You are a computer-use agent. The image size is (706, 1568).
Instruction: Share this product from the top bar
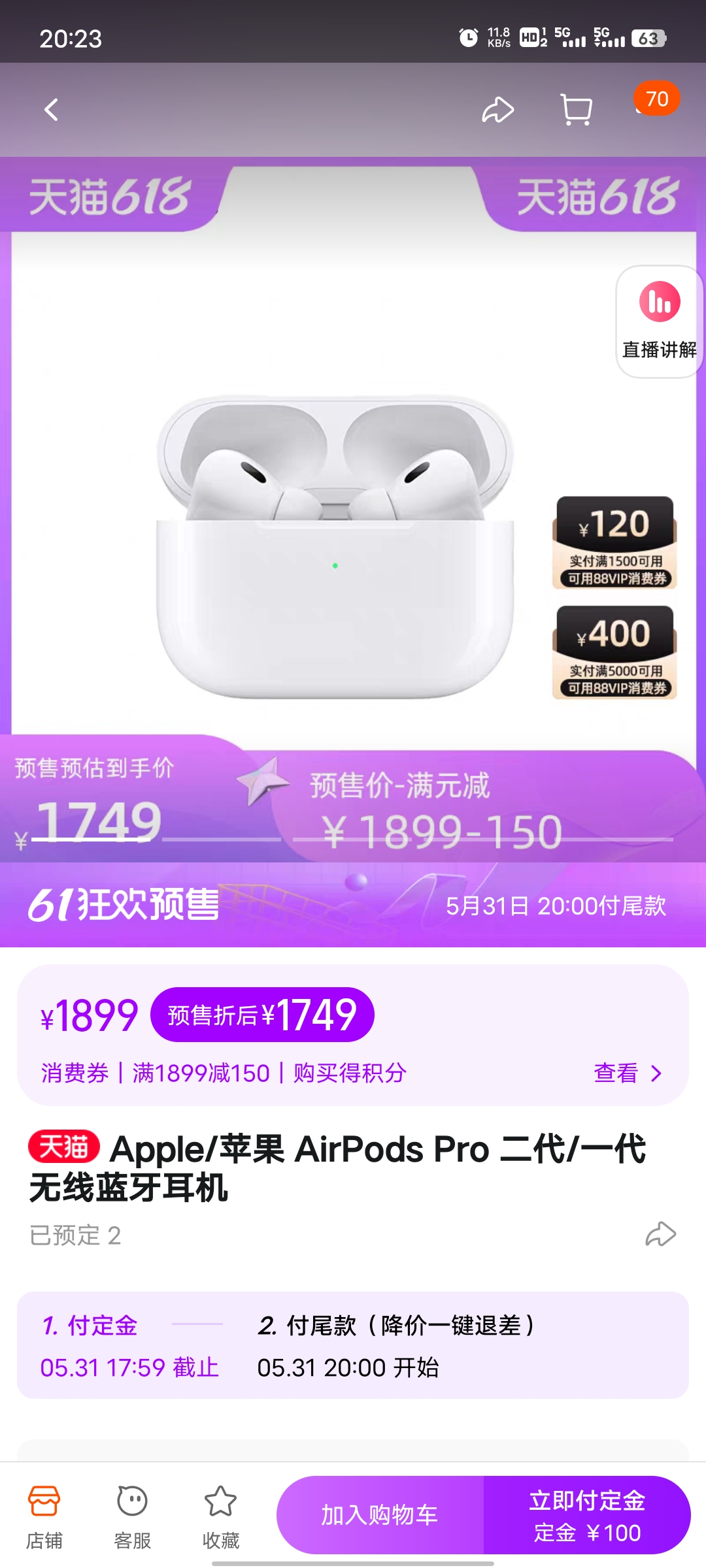pyautogui.click(x=498, y=110)
